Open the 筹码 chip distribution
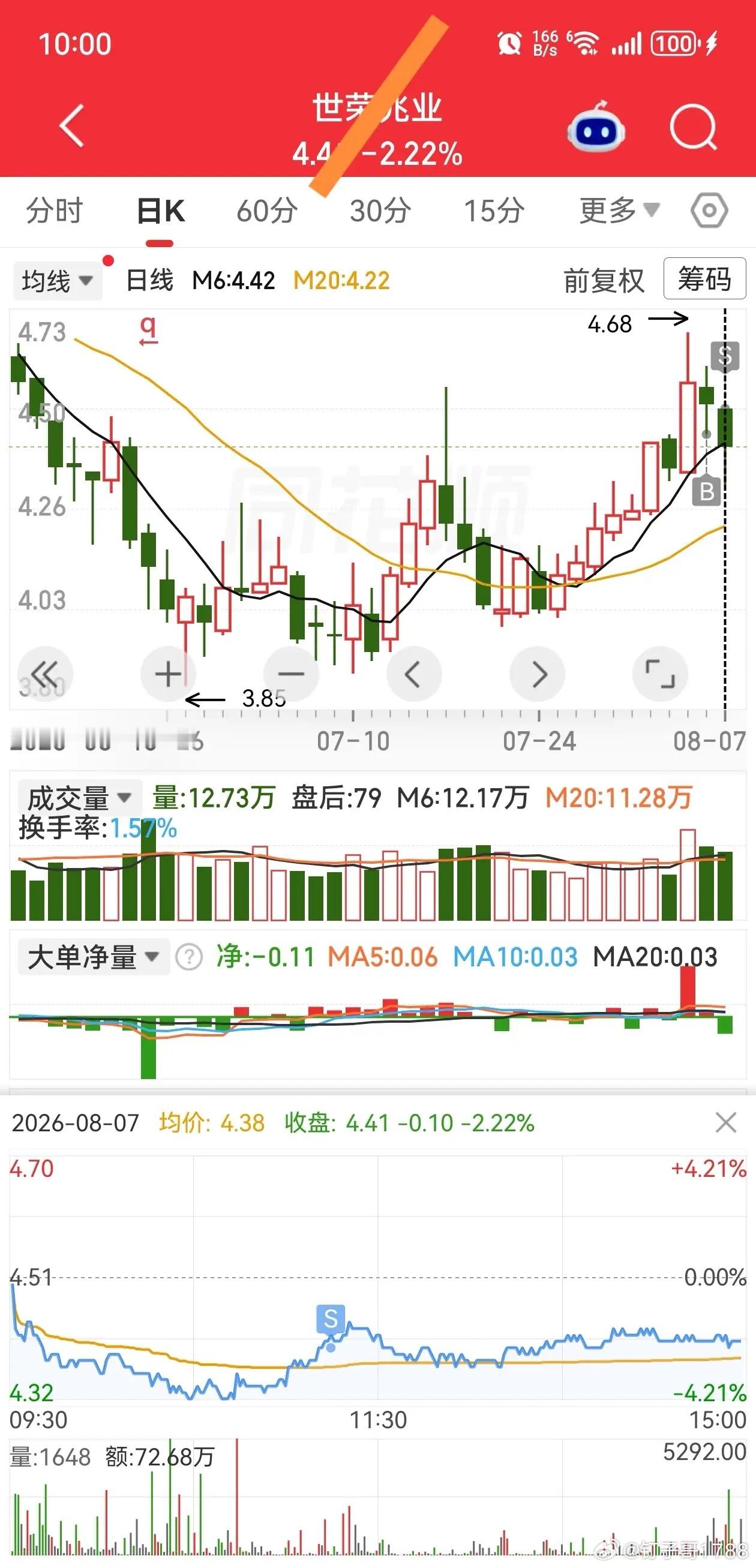This screenshot has width=756, height=1568. (704, 279)
